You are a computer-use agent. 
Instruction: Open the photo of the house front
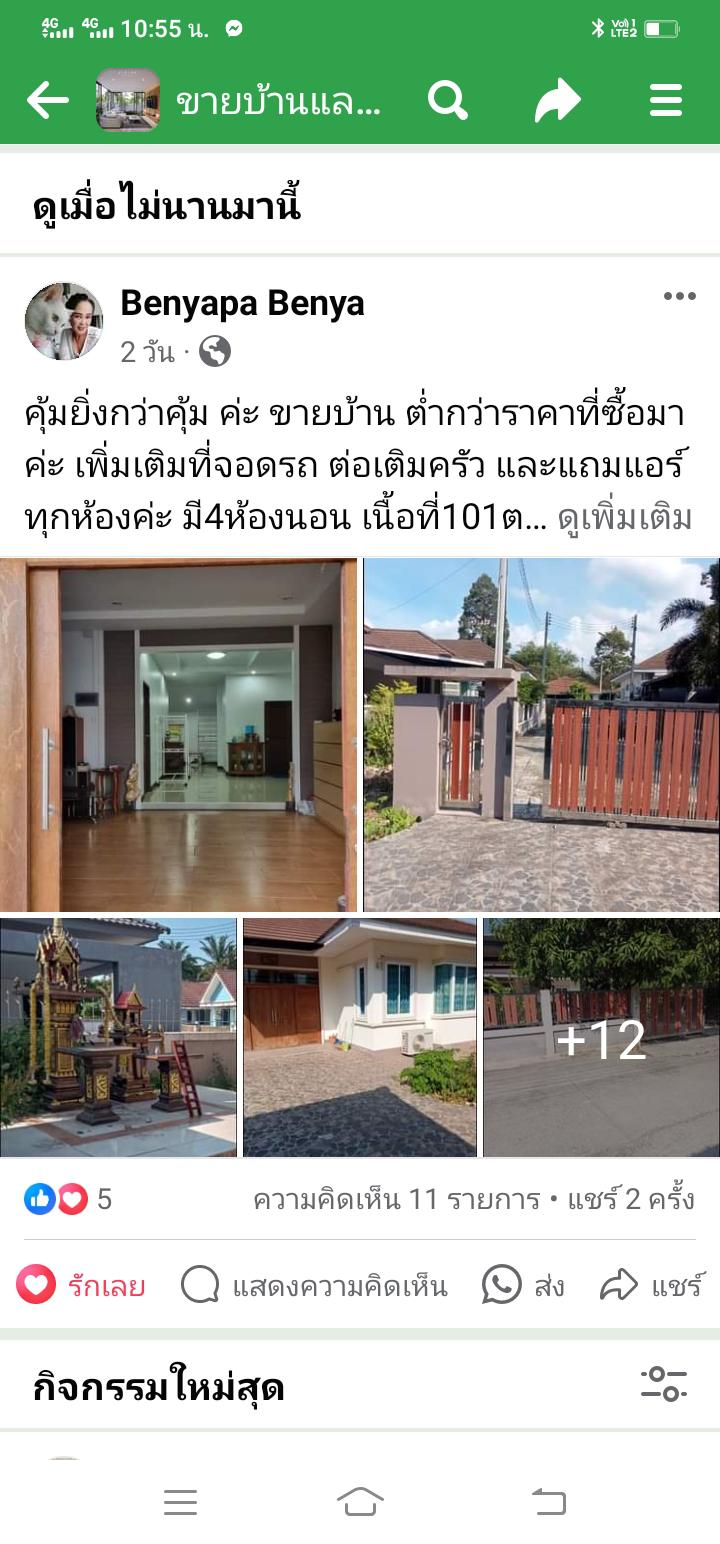[360, 1038]
